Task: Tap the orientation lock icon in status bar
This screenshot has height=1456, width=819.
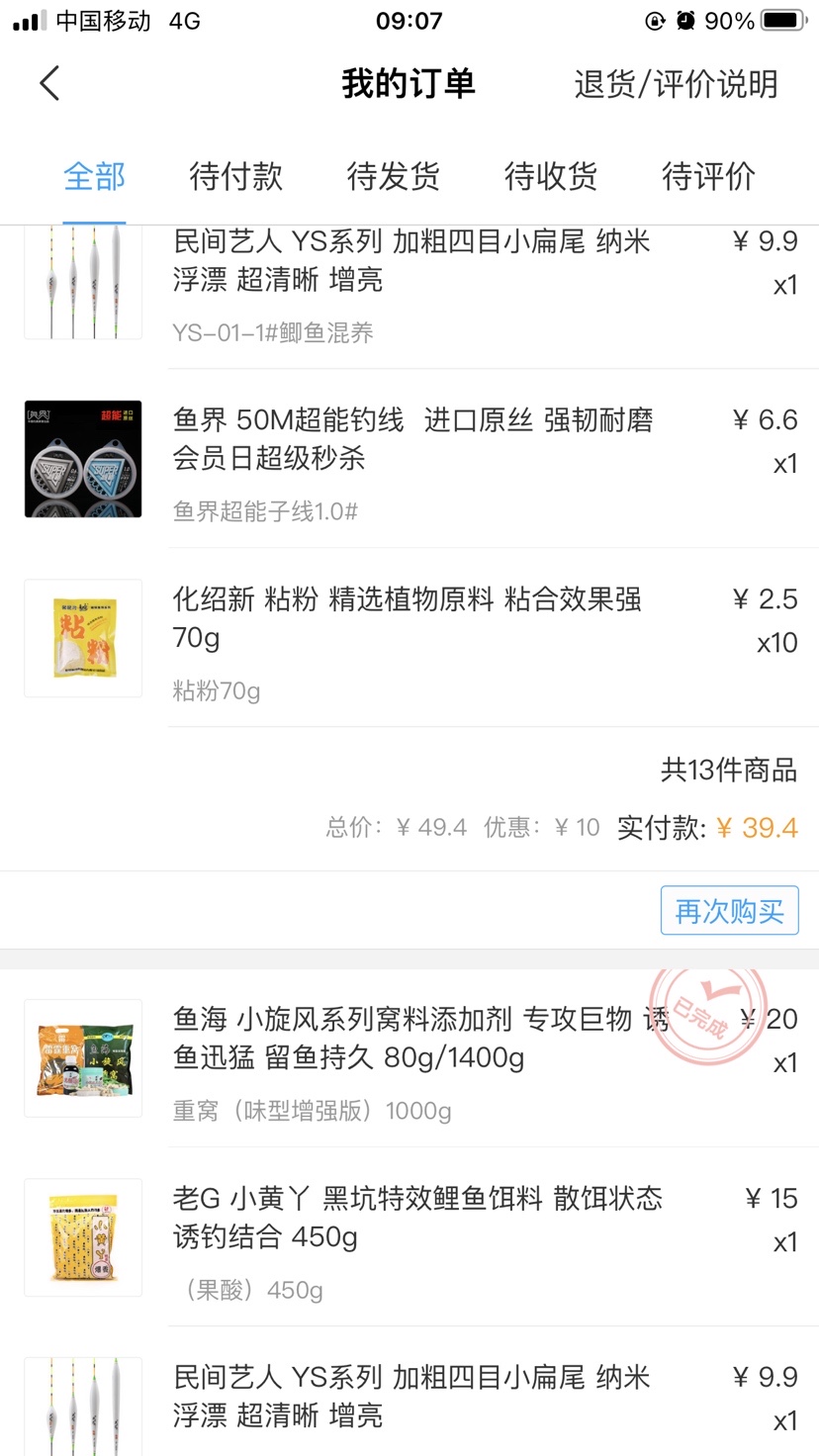Action: [x=656, y=18]
